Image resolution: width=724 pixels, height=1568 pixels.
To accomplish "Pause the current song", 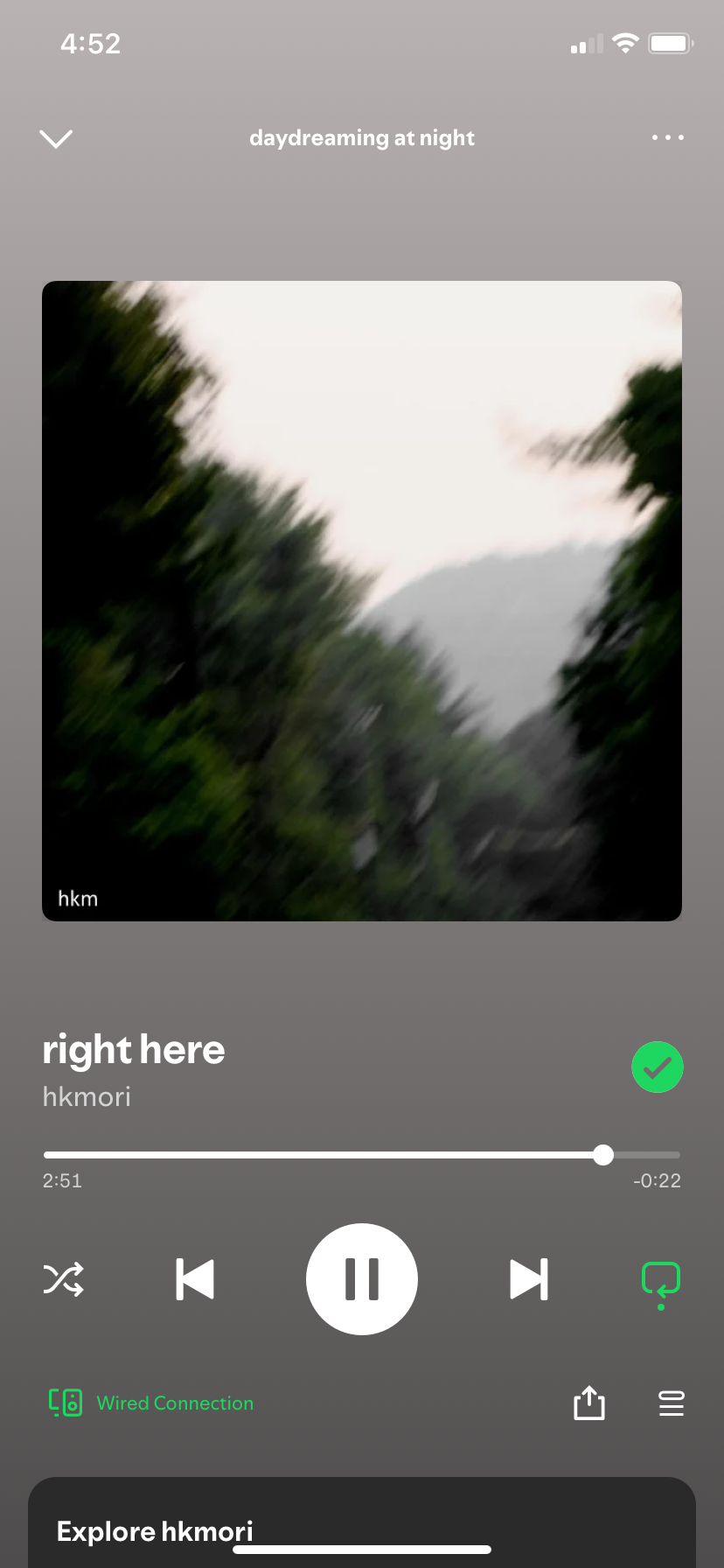I will [362, 1279].
